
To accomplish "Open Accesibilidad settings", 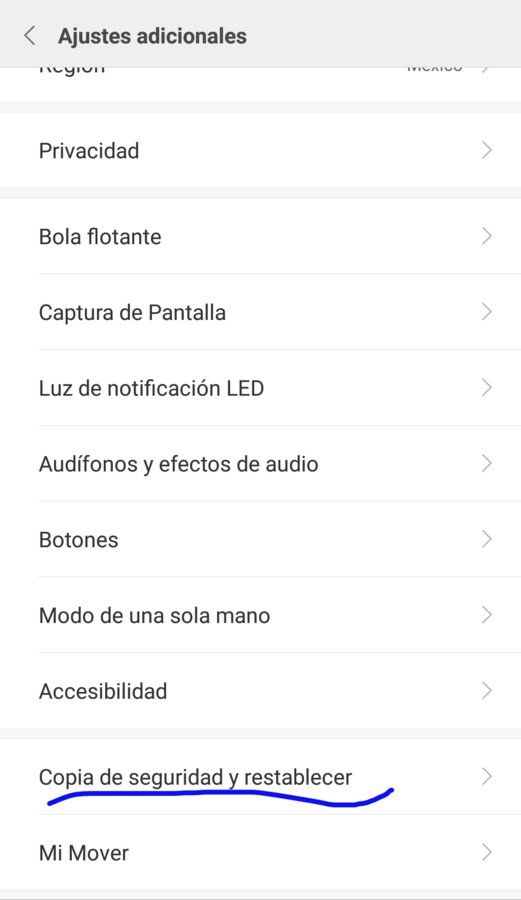I will tap(260, 690).
